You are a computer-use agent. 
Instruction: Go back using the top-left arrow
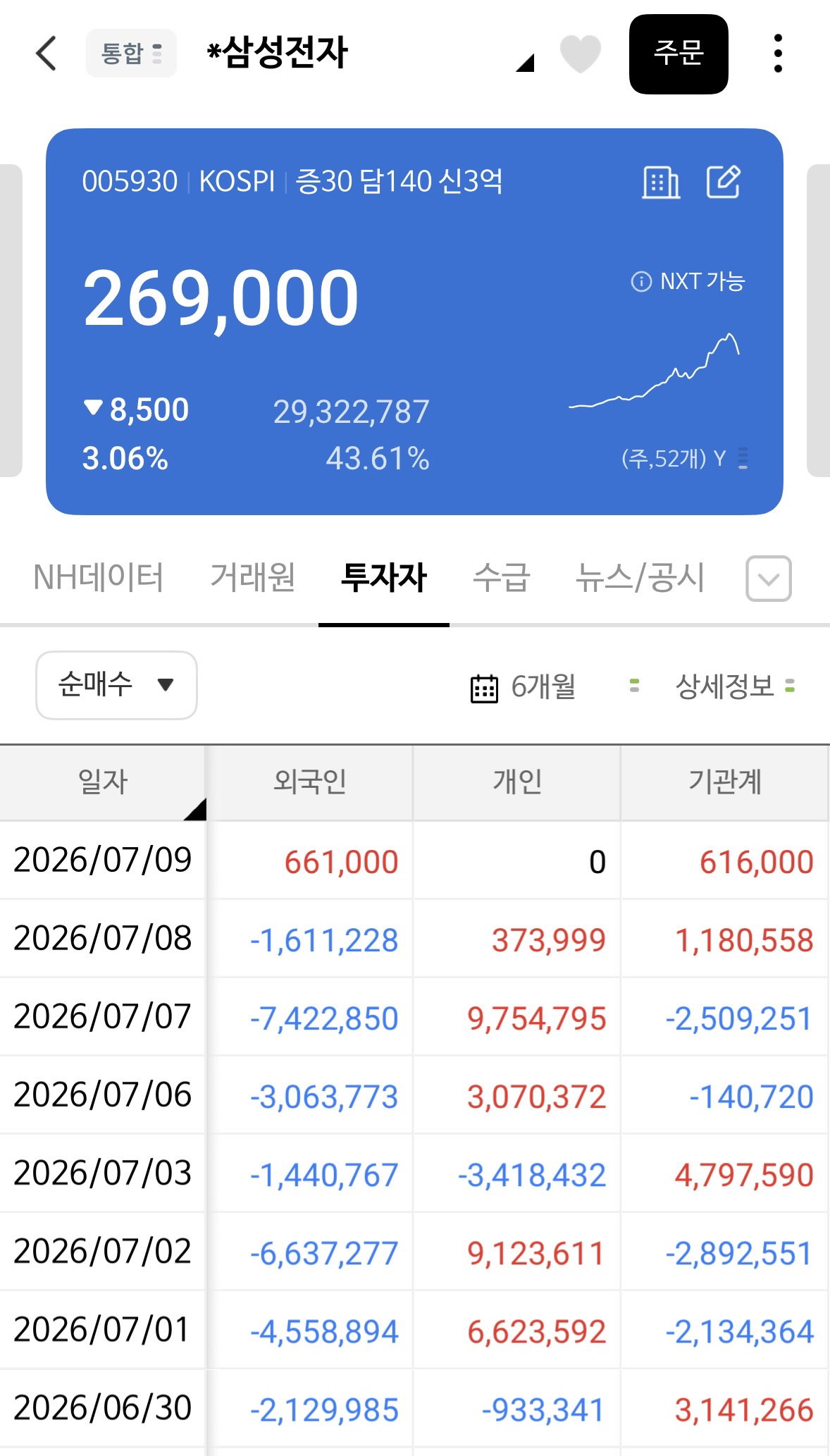47,54
